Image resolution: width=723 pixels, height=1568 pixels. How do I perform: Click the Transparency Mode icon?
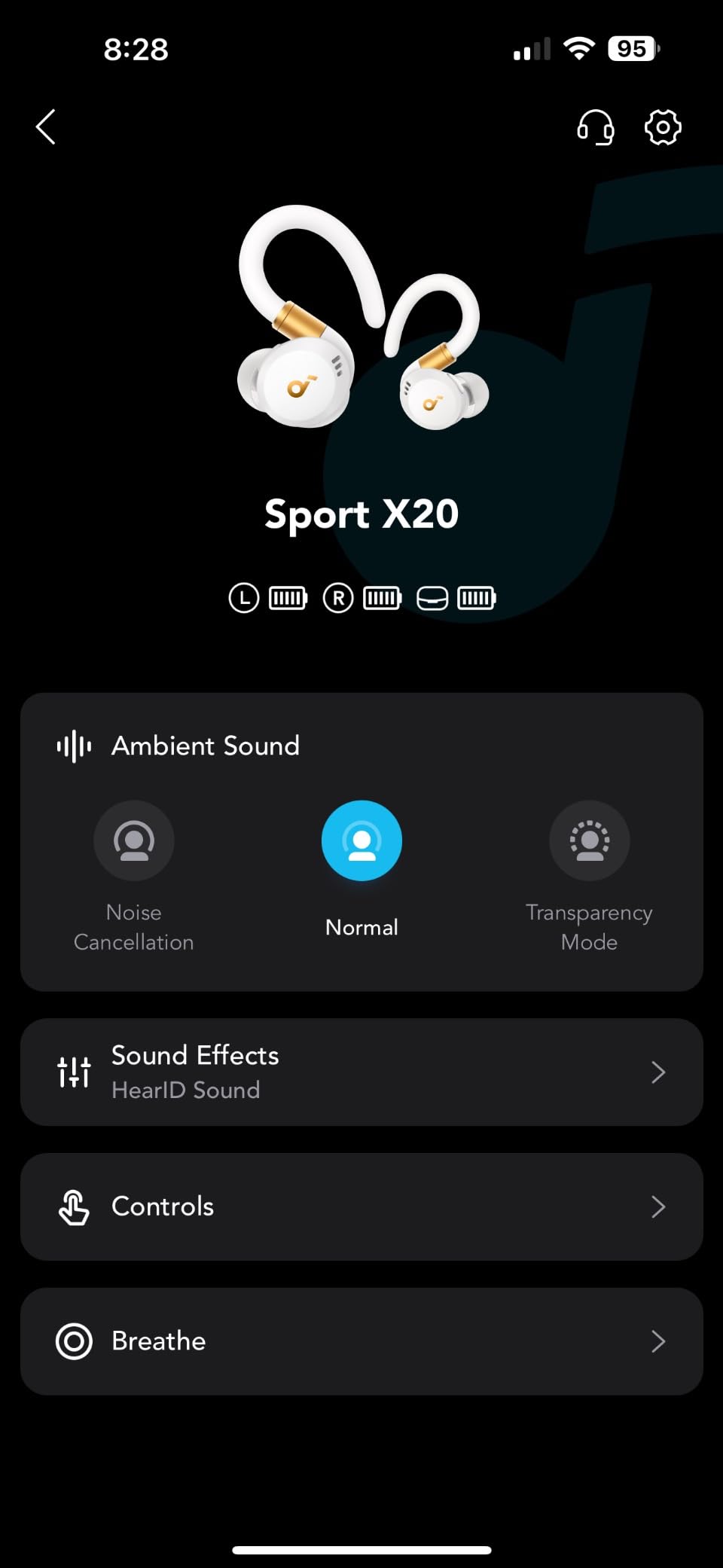[x=590, y=840]
